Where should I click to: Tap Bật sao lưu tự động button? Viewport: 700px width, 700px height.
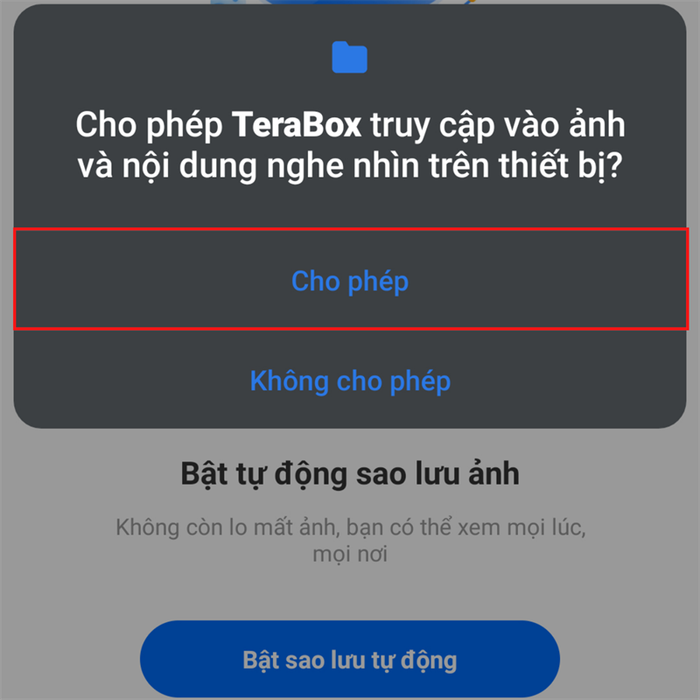(350, 660)
